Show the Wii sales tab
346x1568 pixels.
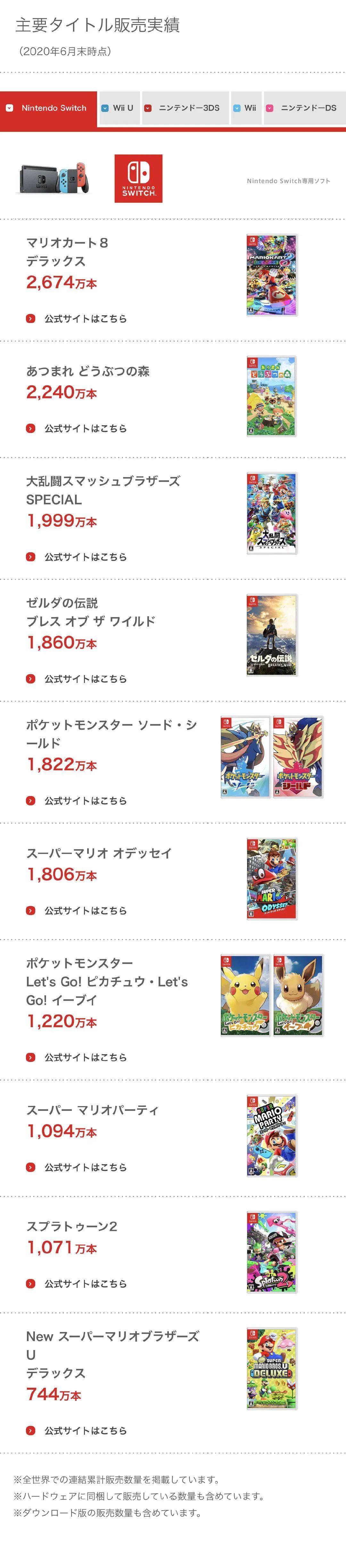click(x=246, y=108)
